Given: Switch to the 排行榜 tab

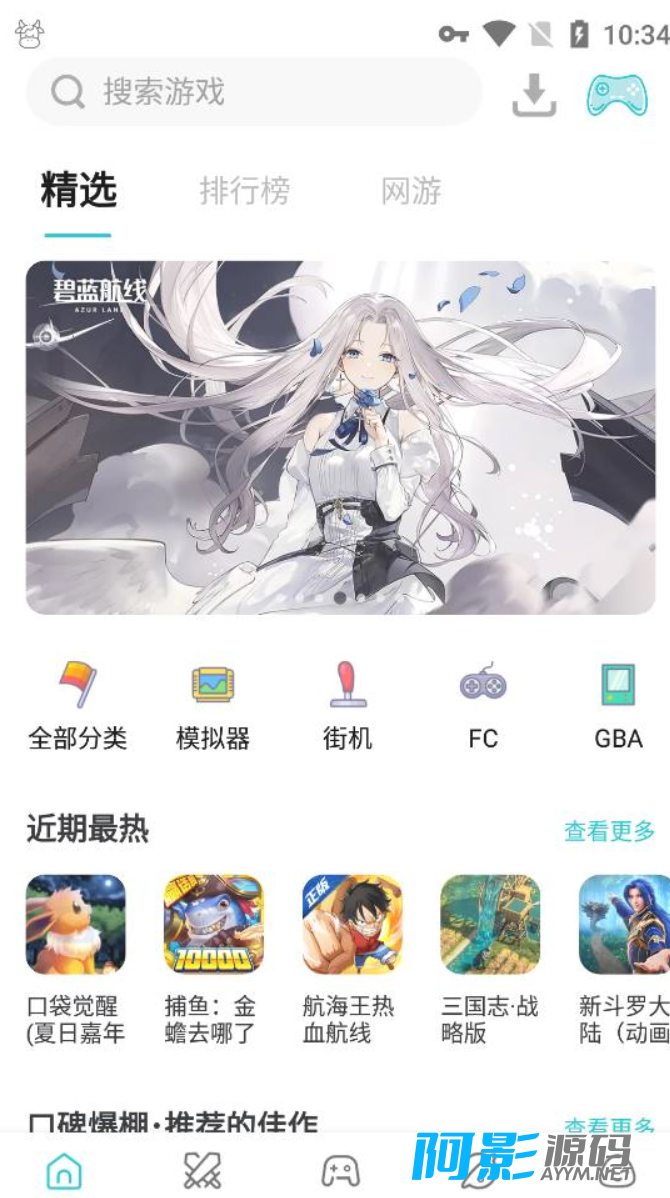Looking at the screenshot, I should pyautogui.click(x=244, y=190).
